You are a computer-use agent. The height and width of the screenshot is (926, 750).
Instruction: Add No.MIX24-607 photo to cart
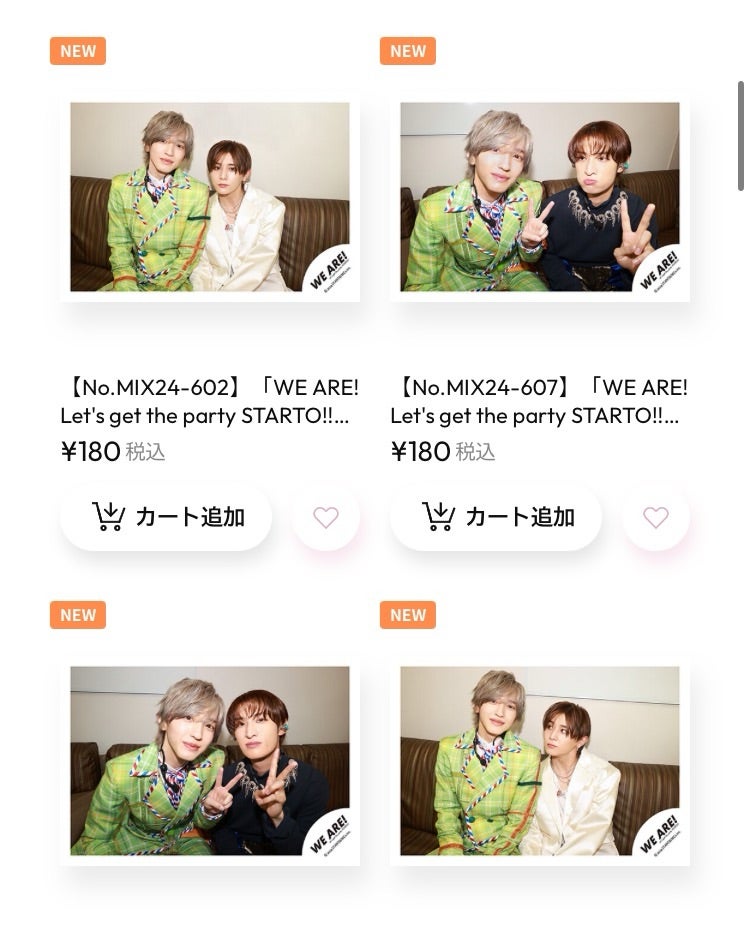coord(496,517)
